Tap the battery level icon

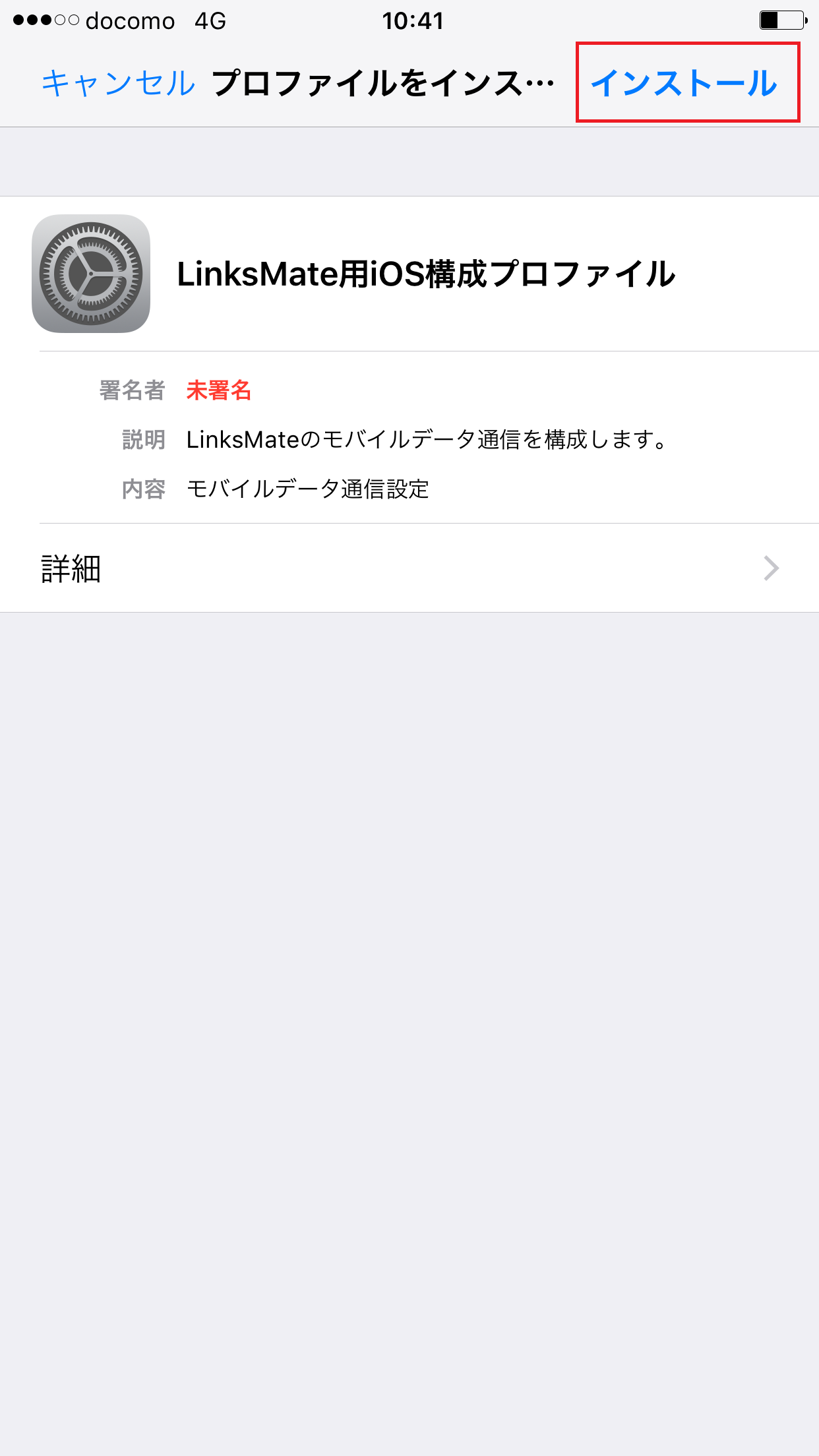[x=782, y=20]
